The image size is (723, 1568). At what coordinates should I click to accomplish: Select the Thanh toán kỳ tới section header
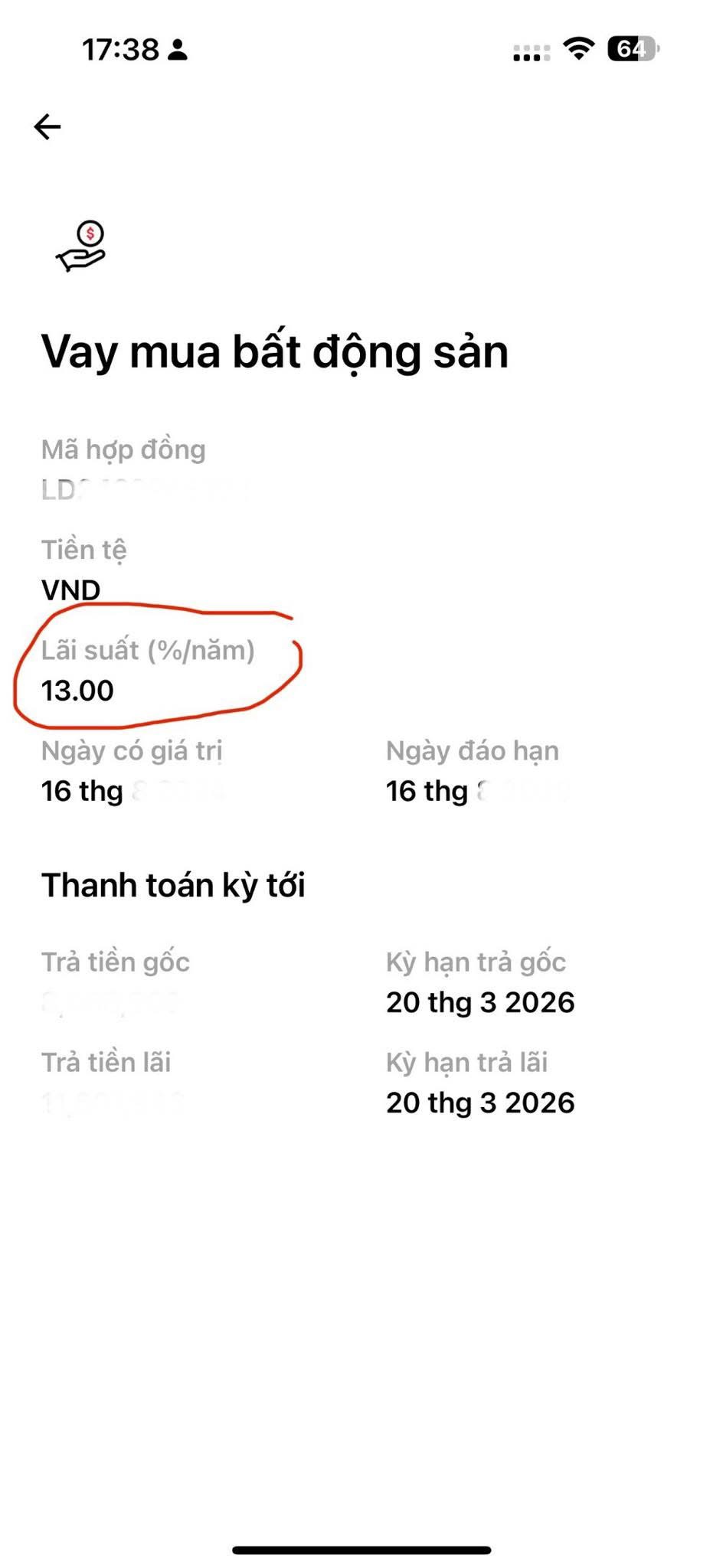tap(175, 886)
